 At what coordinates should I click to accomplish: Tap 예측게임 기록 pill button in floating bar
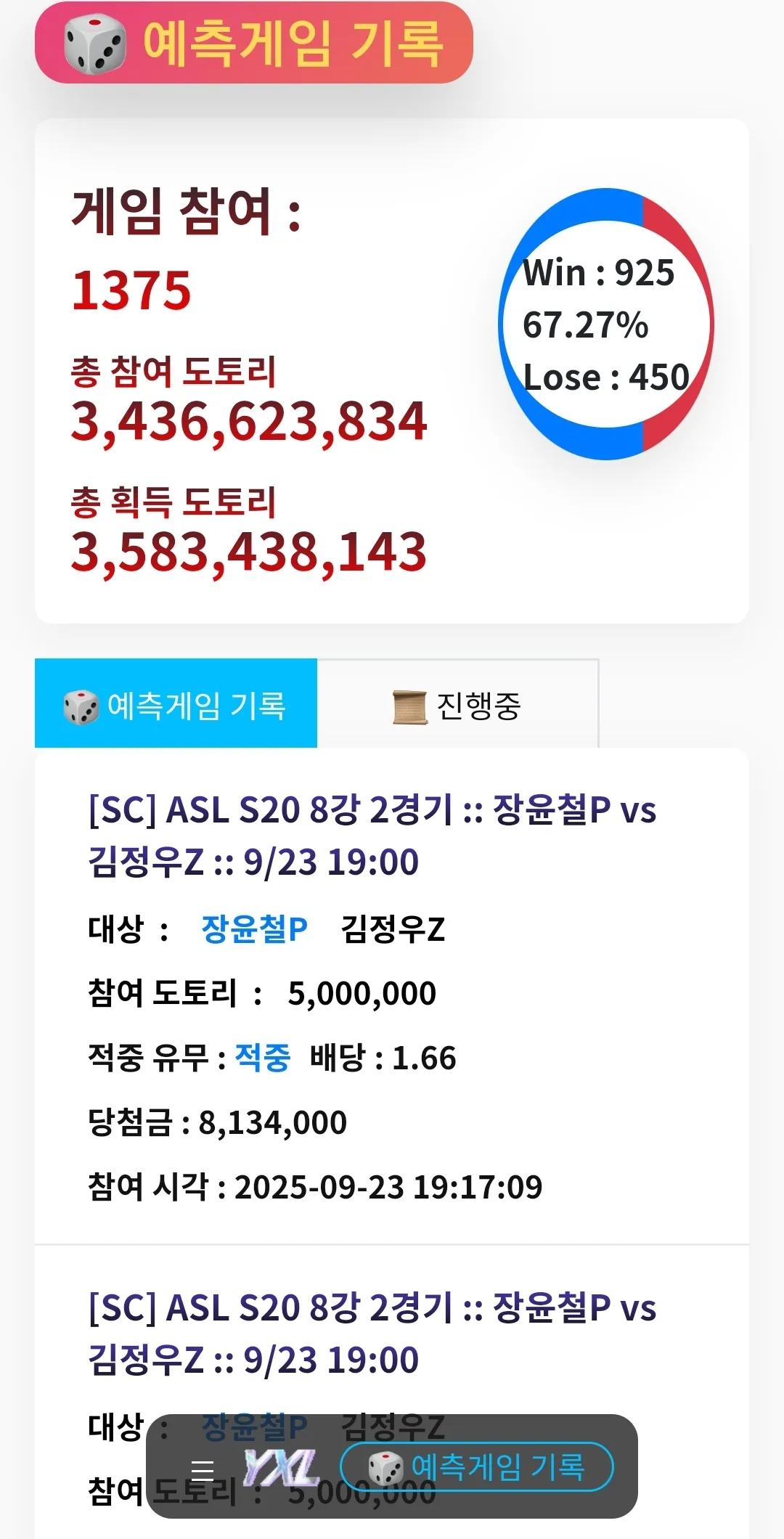[x=477, y=1467]
